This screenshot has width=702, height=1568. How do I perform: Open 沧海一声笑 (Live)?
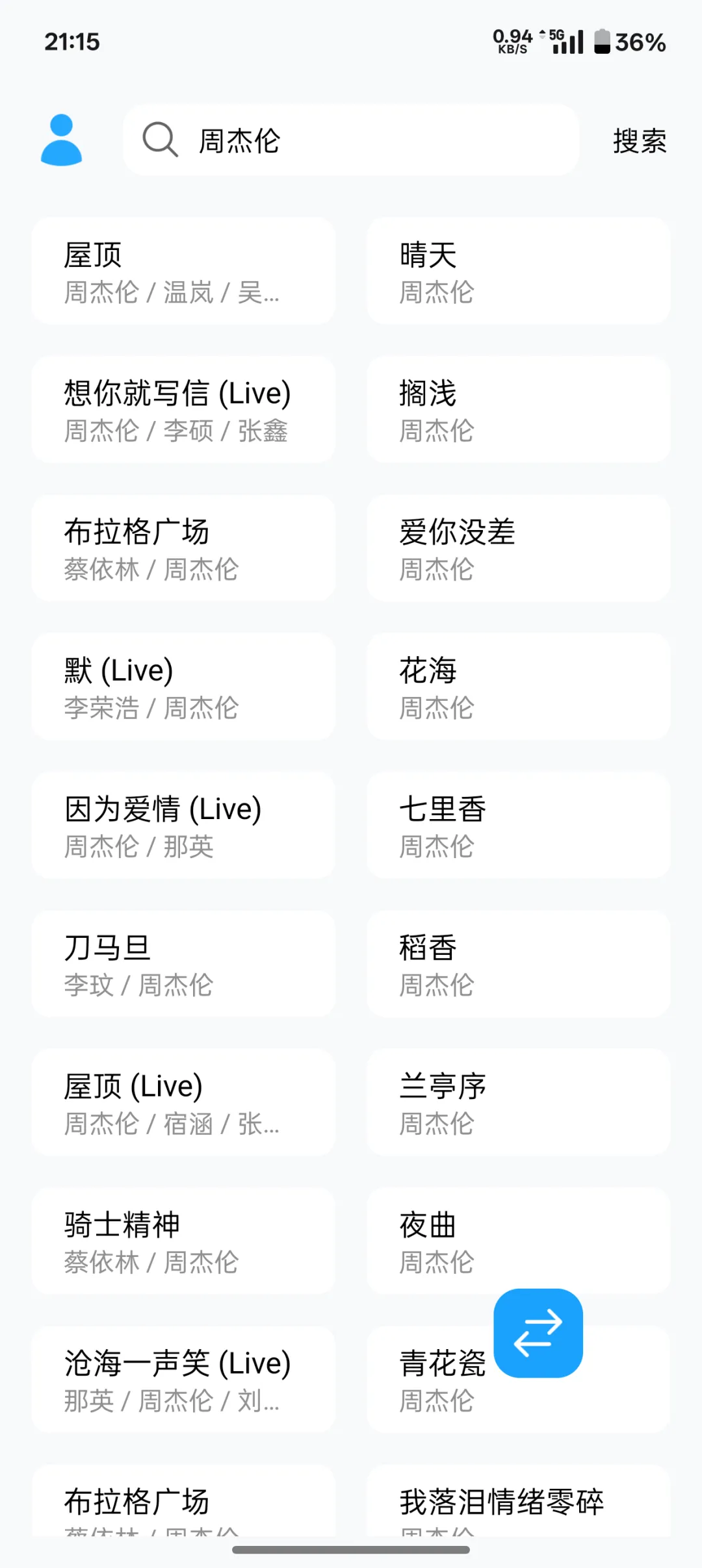183,1380
